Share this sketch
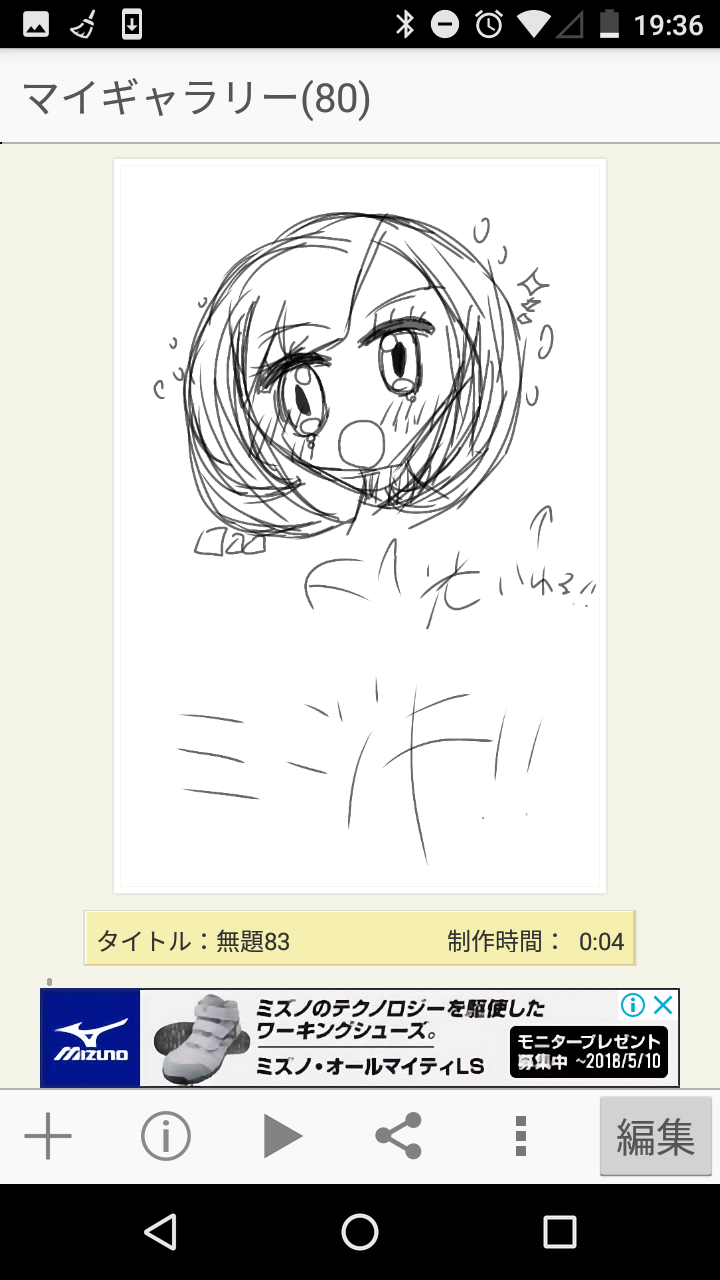This screenshot has height=1280, width=720. click(x=398, y=1137)
